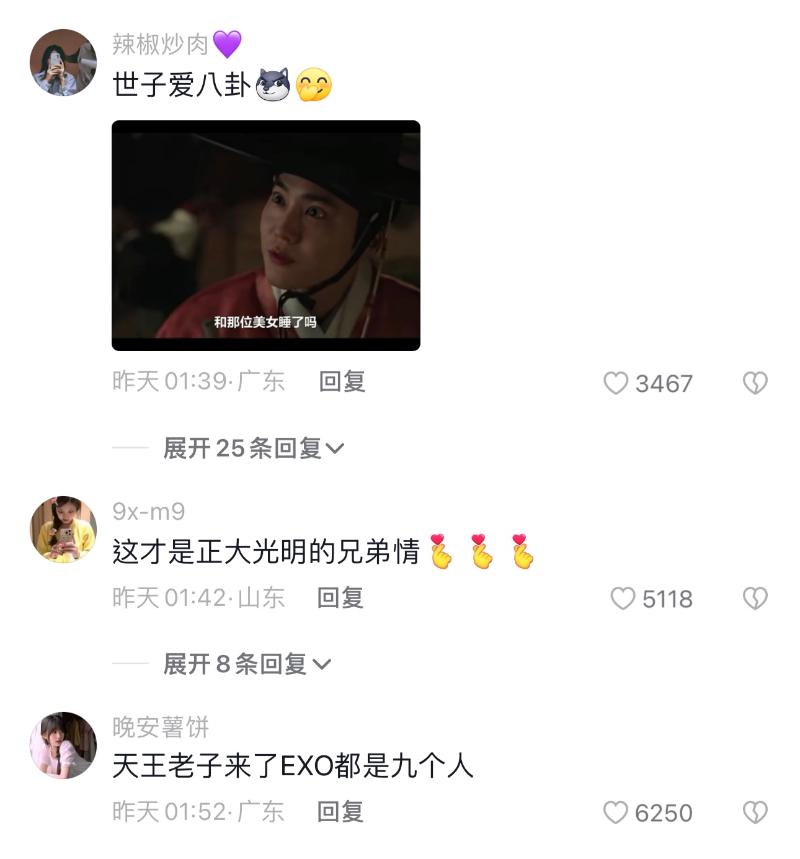Dislike 晚安薯饼's comment
This screenshot has width=800, height=859.
(x=755, y=812)
